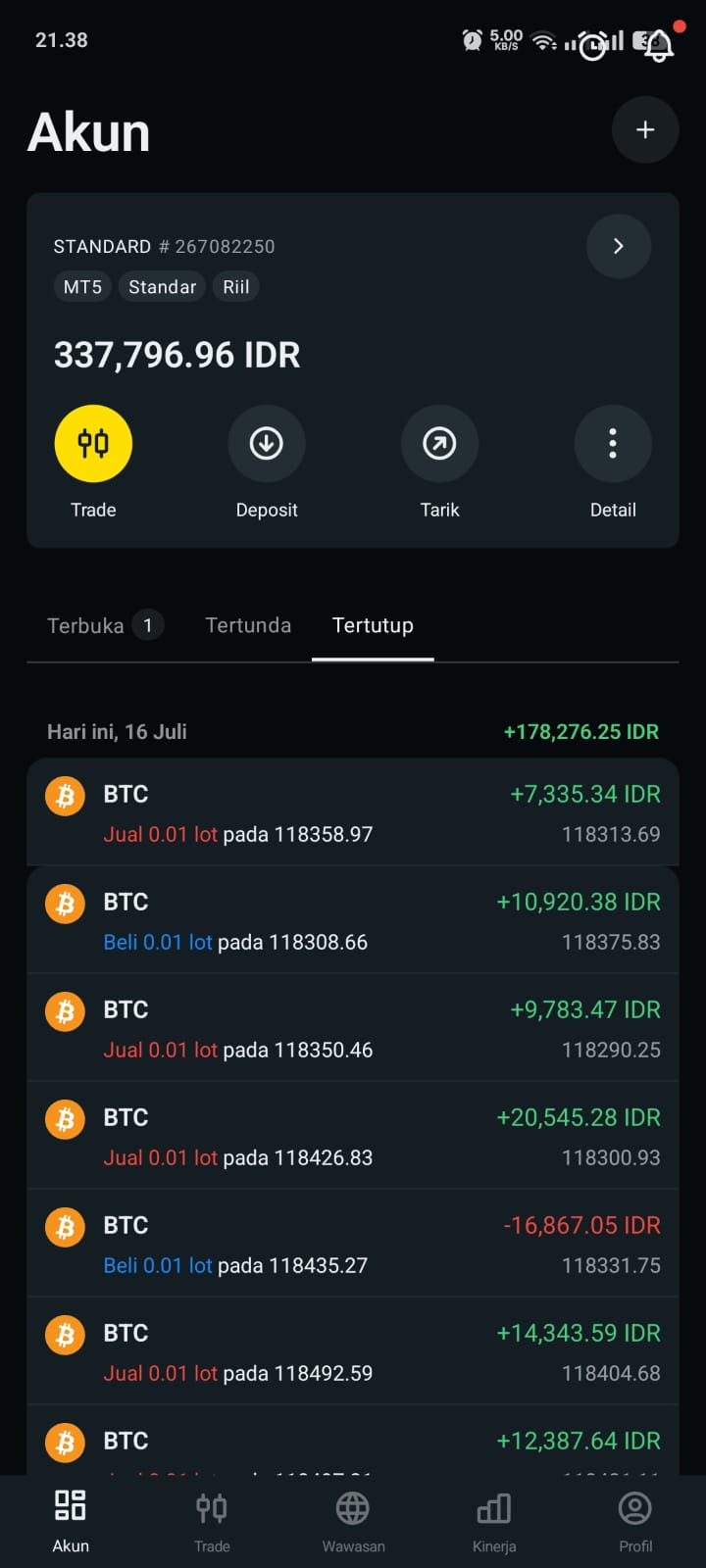Open the notifications bell
This screenshot has height=1568, width=706.
pyautogui.click(x=658, y=44)
